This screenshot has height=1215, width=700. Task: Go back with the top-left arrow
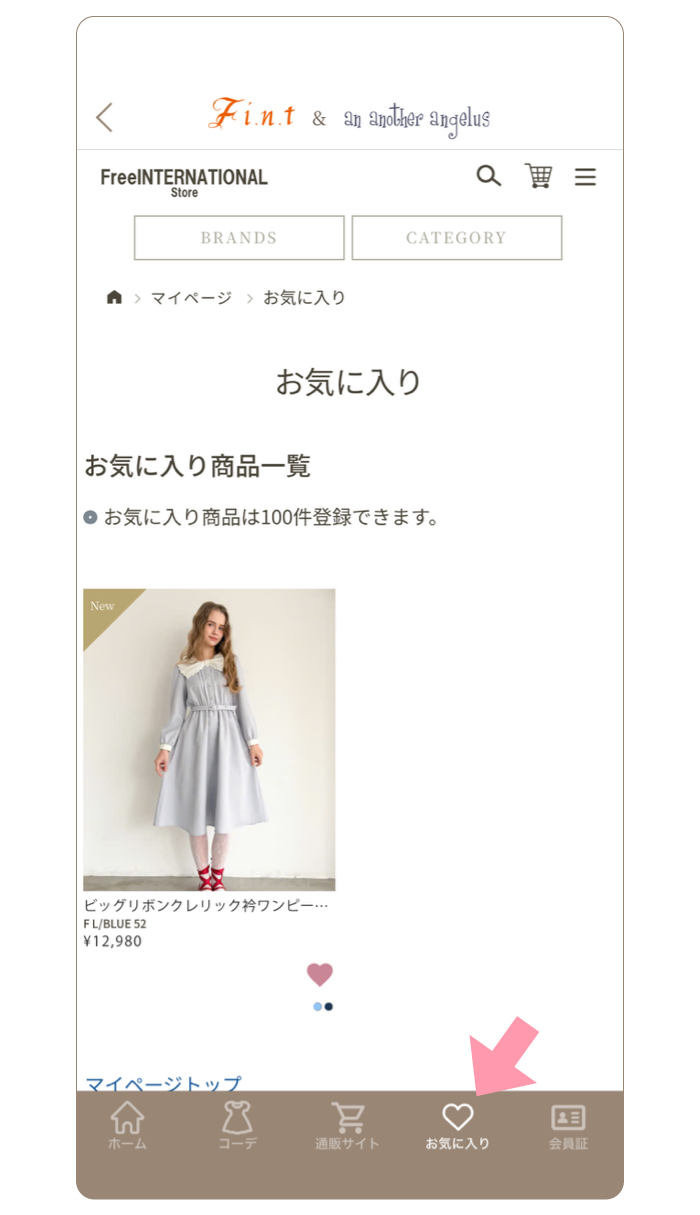click(x=104, y=118)
